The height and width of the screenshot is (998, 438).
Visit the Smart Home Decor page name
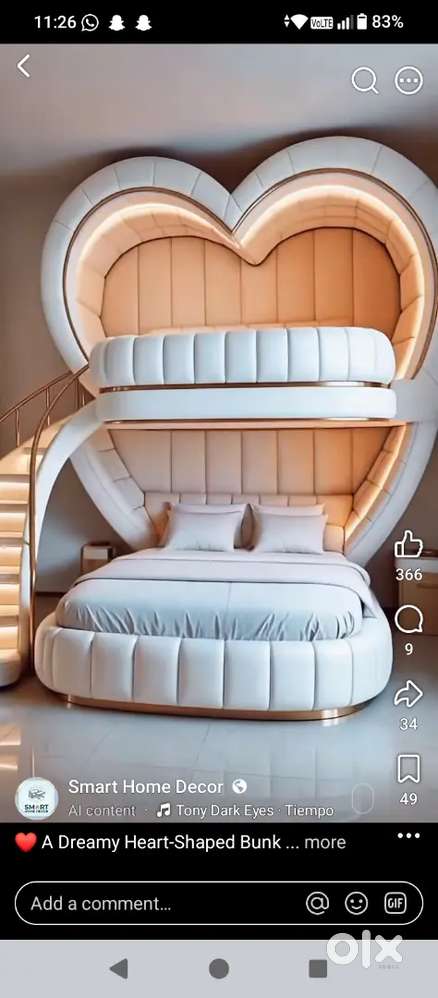coord(146,787)
